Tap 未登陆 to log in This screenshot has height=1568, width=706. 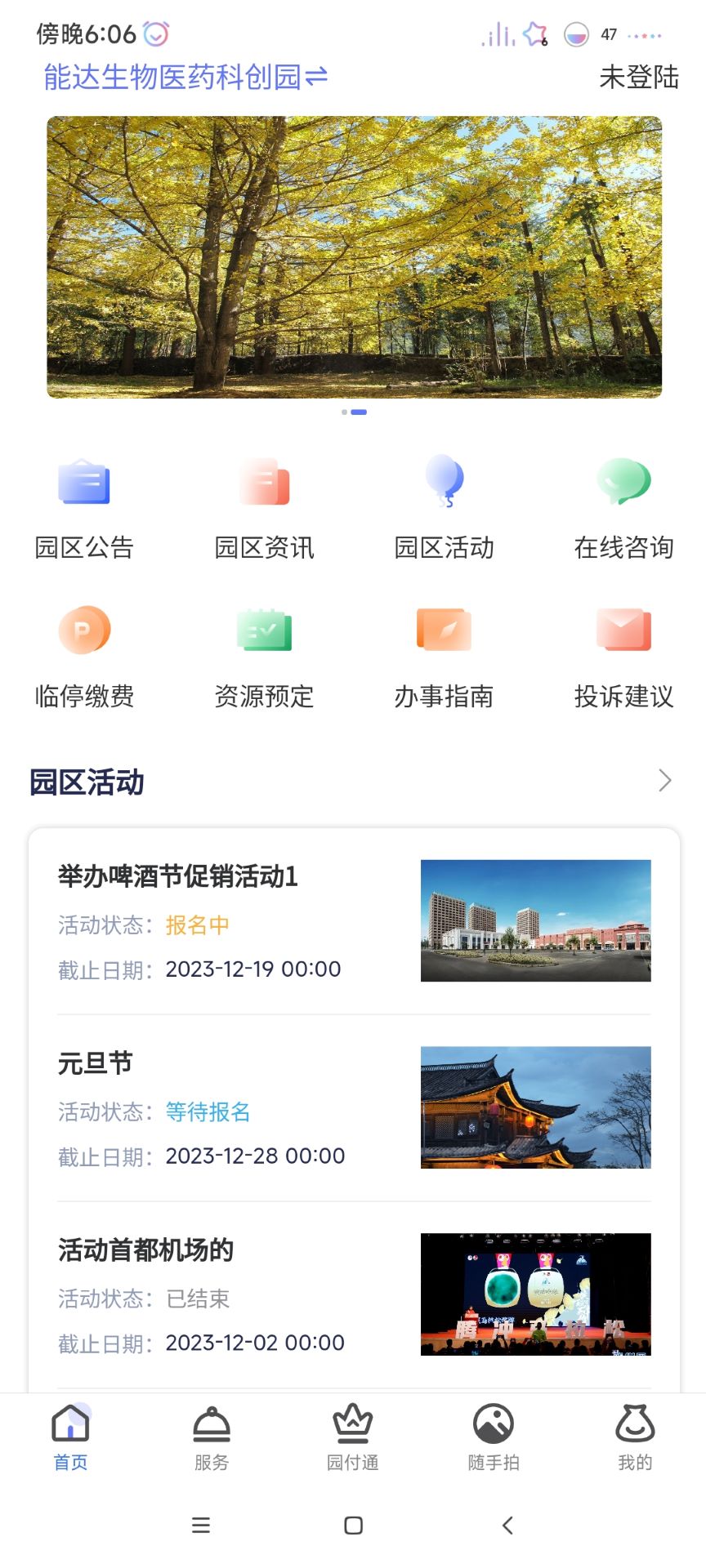(x=639, y=78)
